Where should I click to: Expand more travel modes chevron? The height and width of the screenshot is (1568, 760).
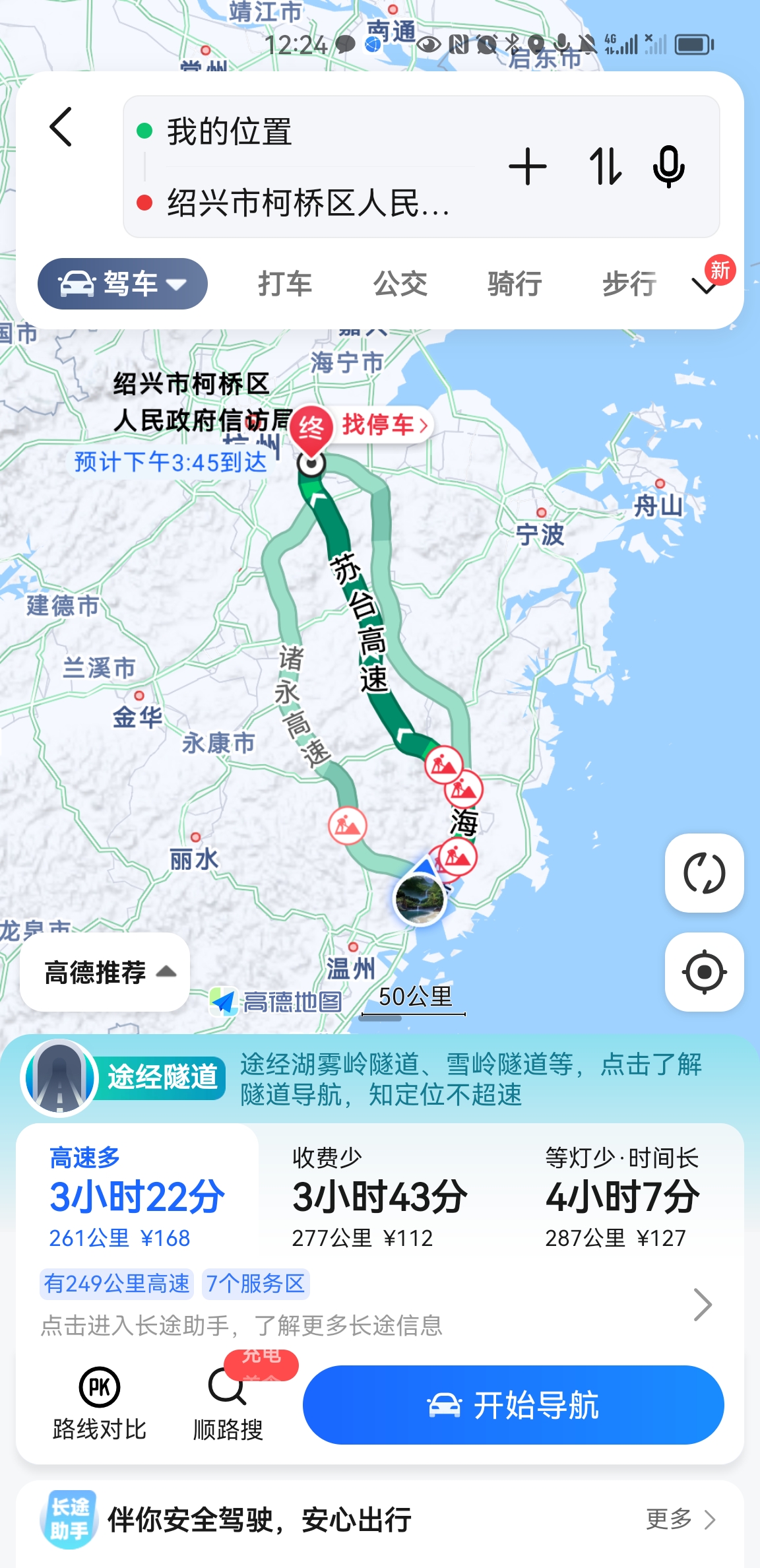coord(704,285)
